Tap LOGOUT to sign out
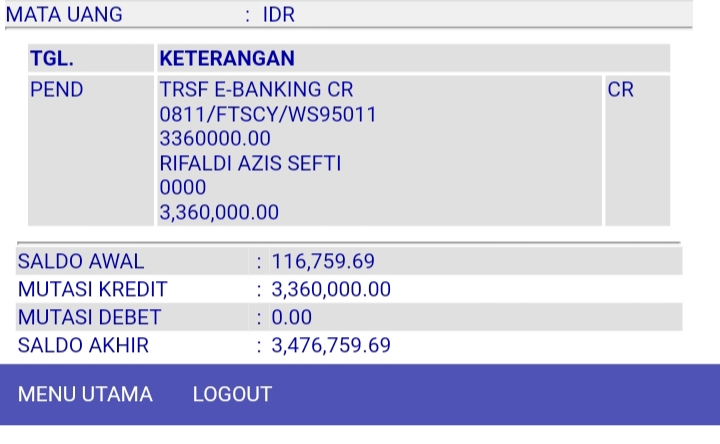 point(232,394)
